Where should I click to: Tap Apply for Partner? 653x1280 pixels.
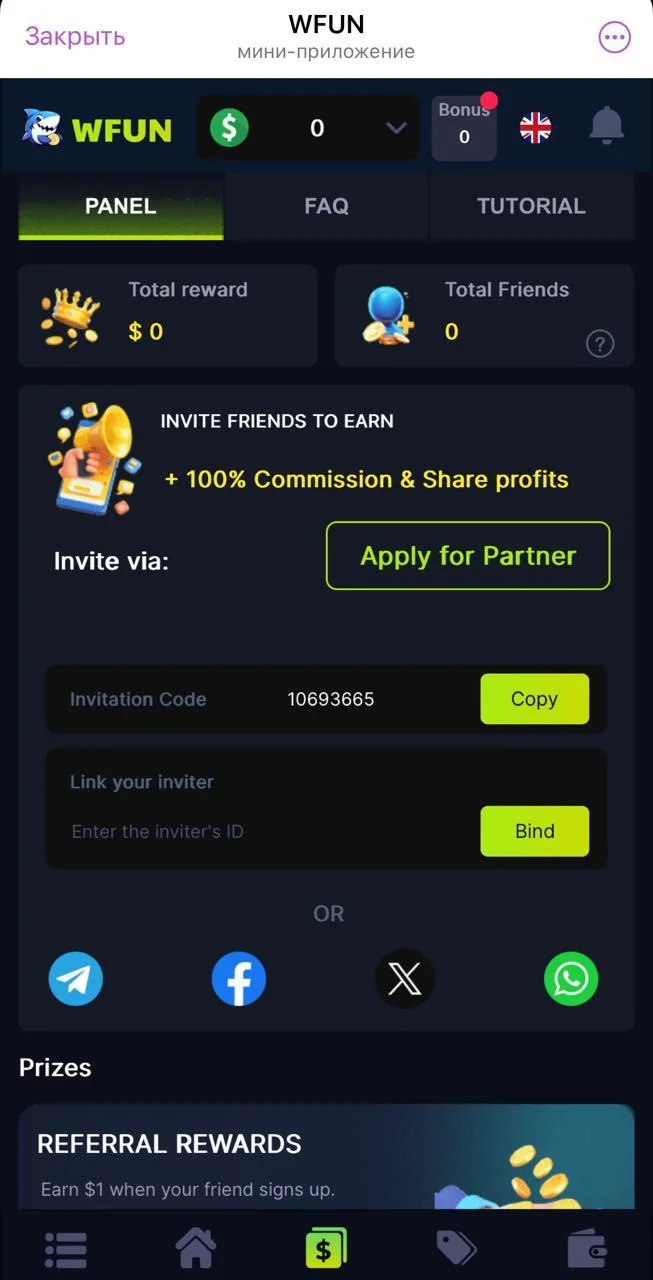click(468, 556)
